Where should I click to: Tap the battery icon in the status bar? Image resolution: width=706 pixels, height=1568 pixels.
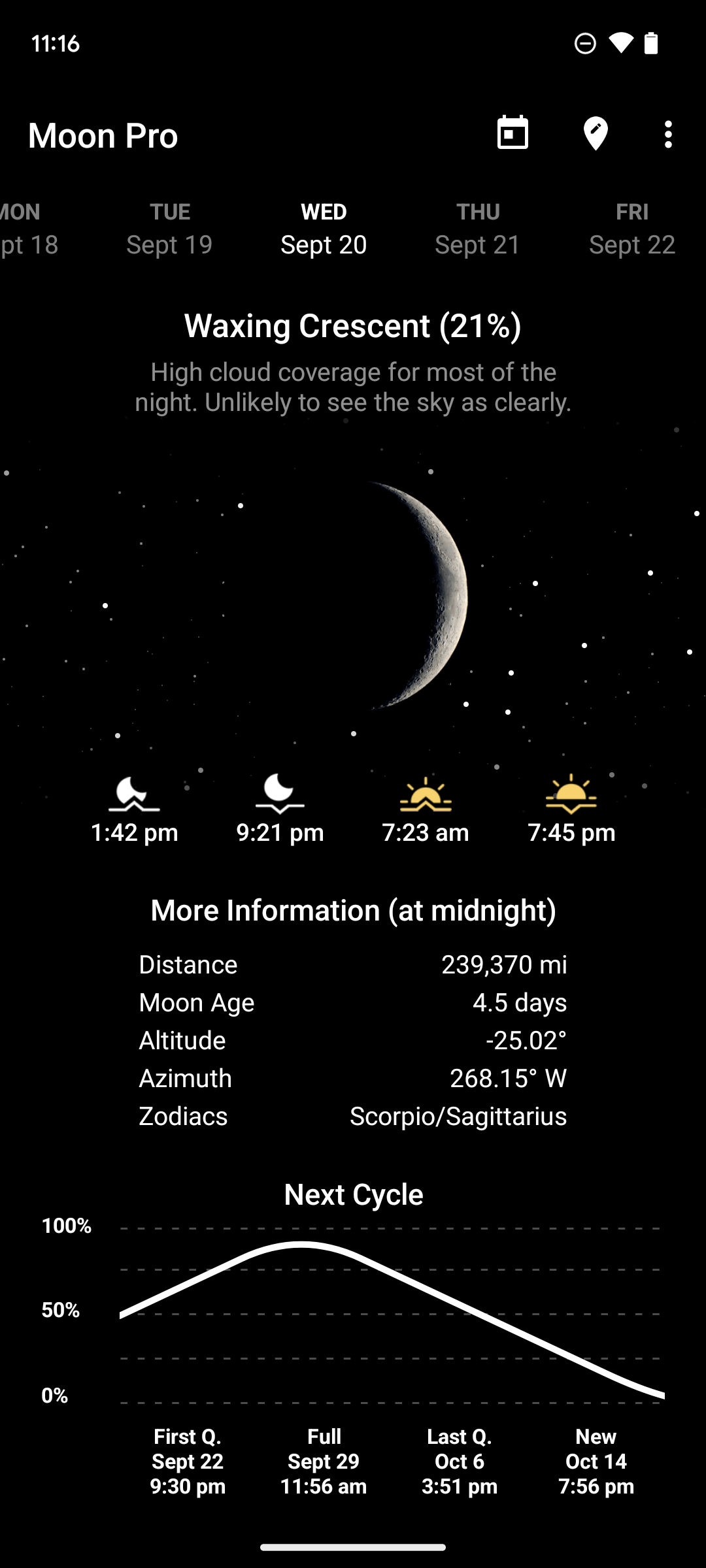click(x=652, y=43)
